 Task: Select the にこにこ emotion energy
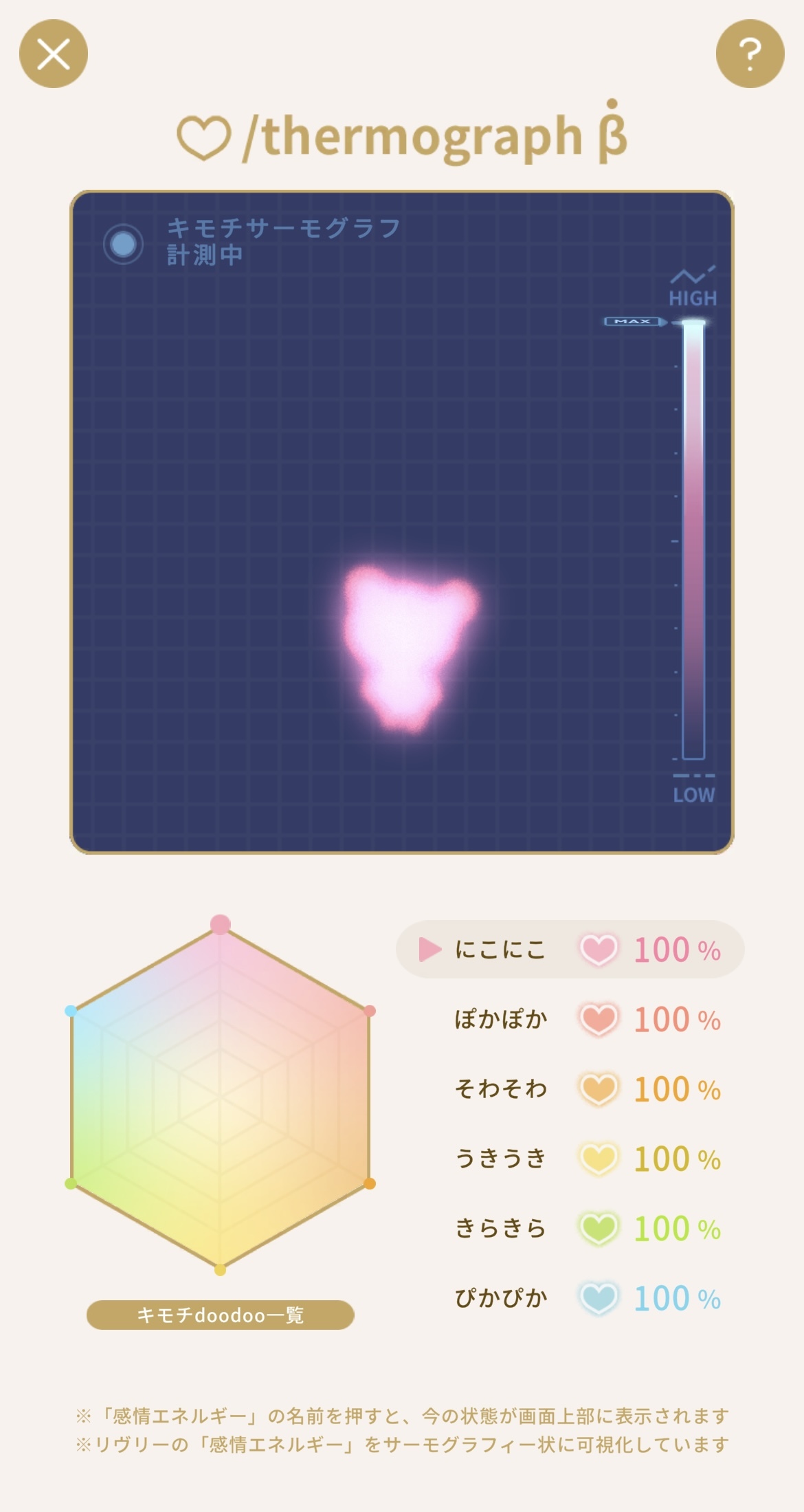tap(500, 950)
